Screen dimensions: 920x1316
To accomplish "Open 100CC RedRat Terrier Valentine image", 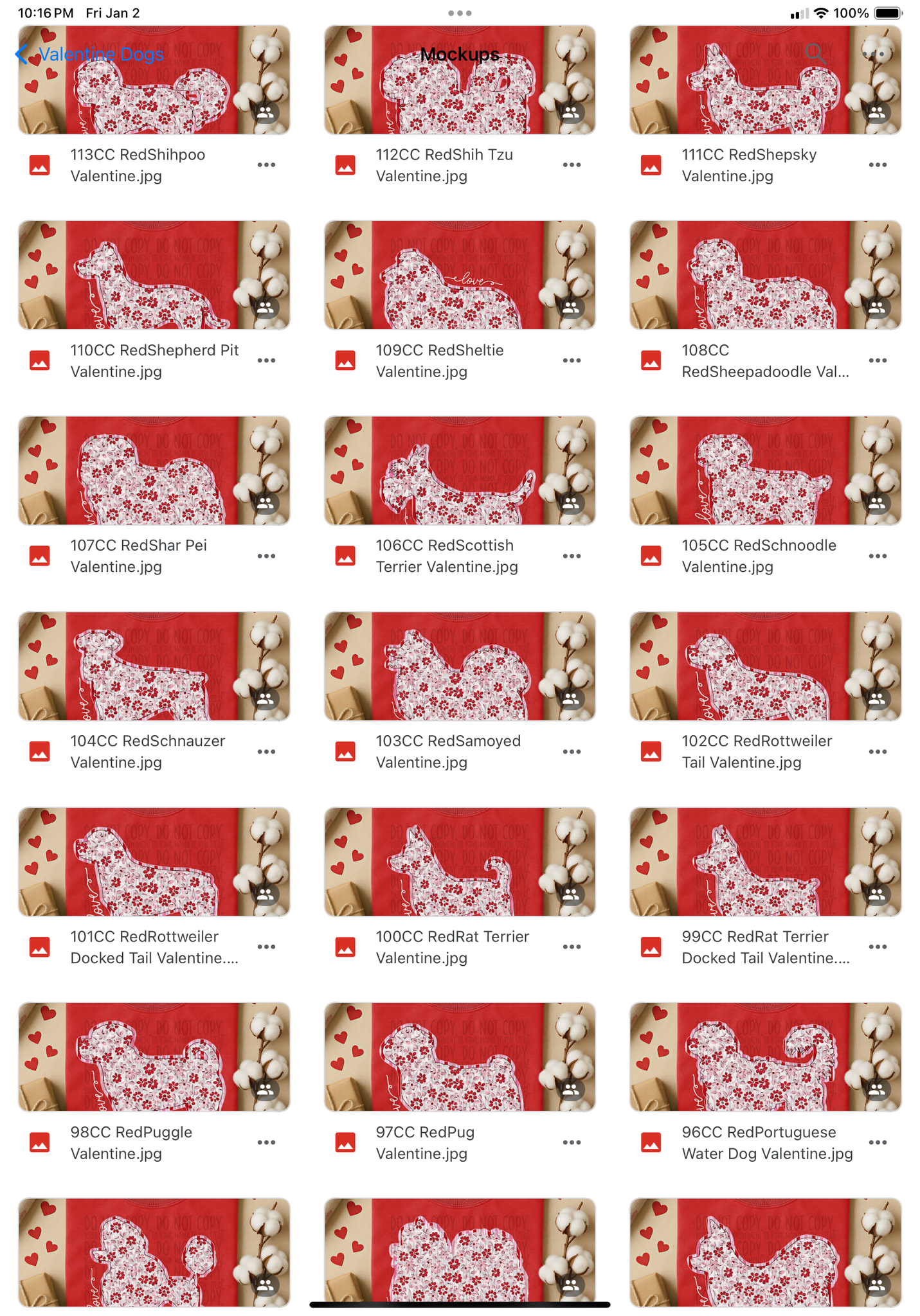I will [x=459, y=861].
